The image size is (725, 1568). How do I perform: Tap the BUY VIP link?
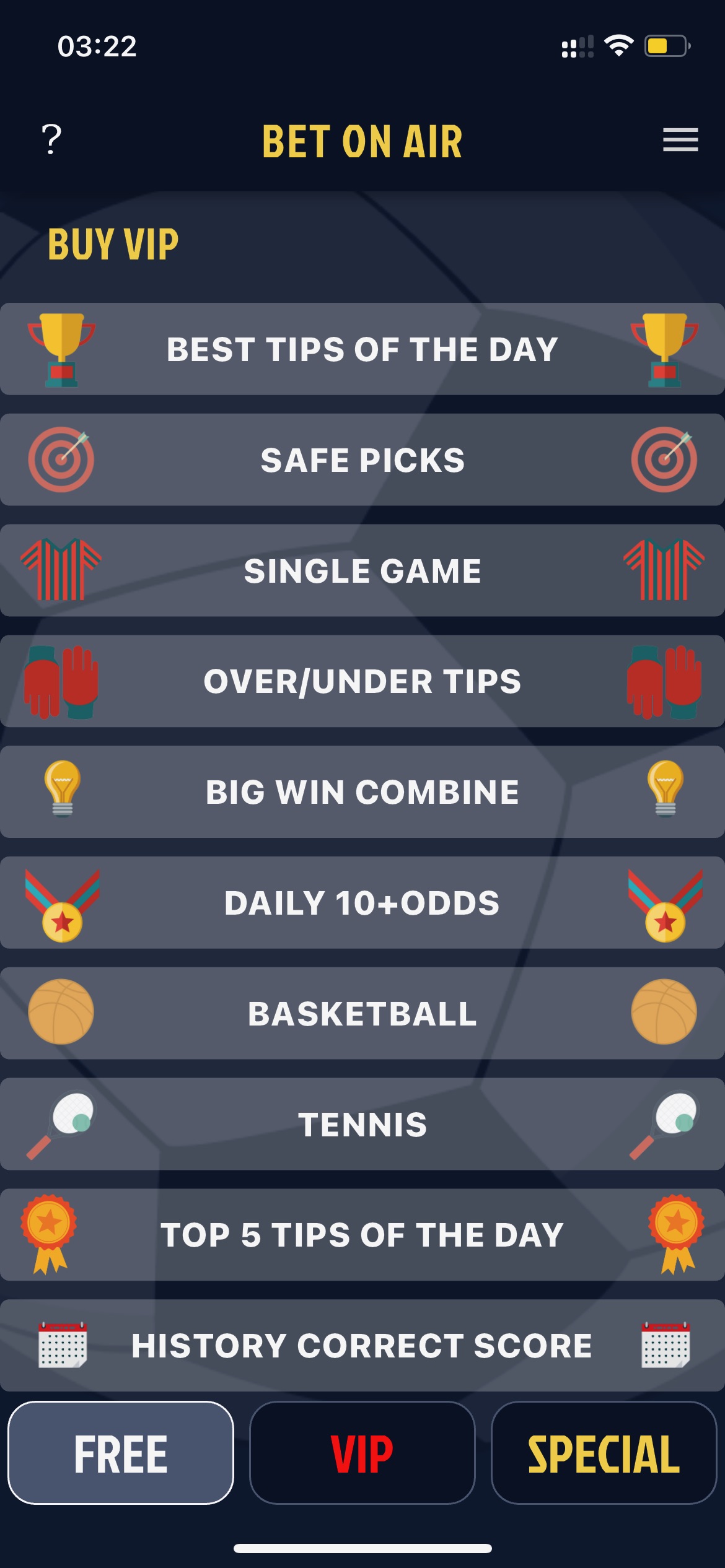click(x=113, y=244)
